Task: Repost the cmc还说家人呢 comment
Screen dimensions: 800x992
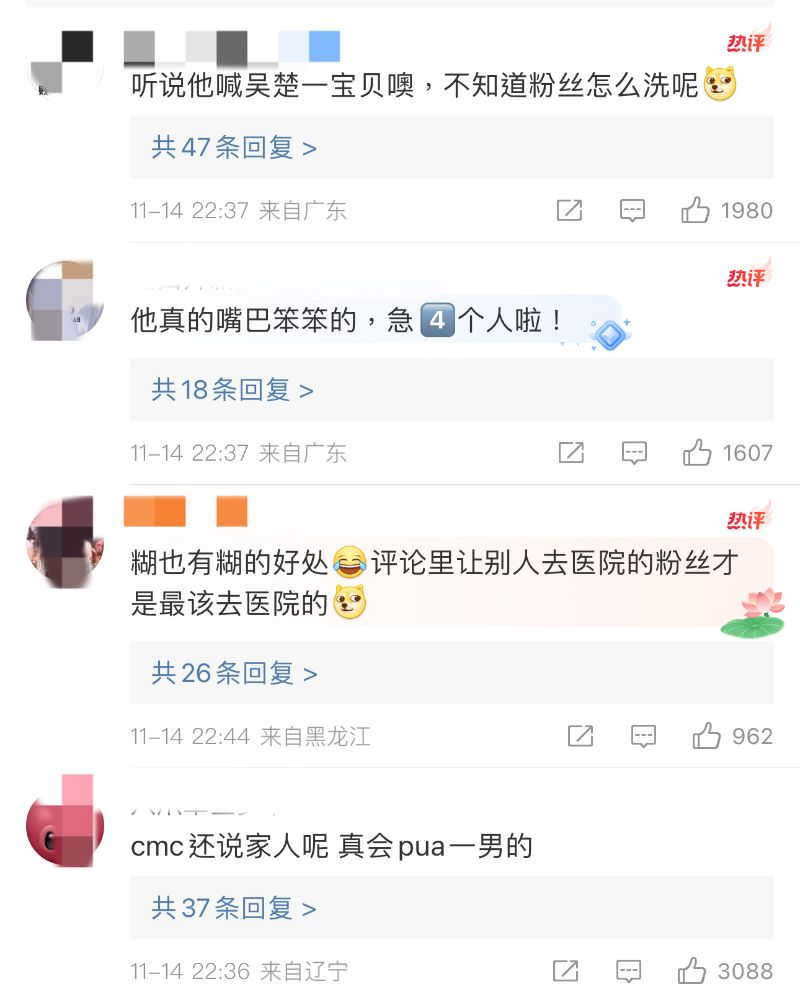Action: (566, 971)
